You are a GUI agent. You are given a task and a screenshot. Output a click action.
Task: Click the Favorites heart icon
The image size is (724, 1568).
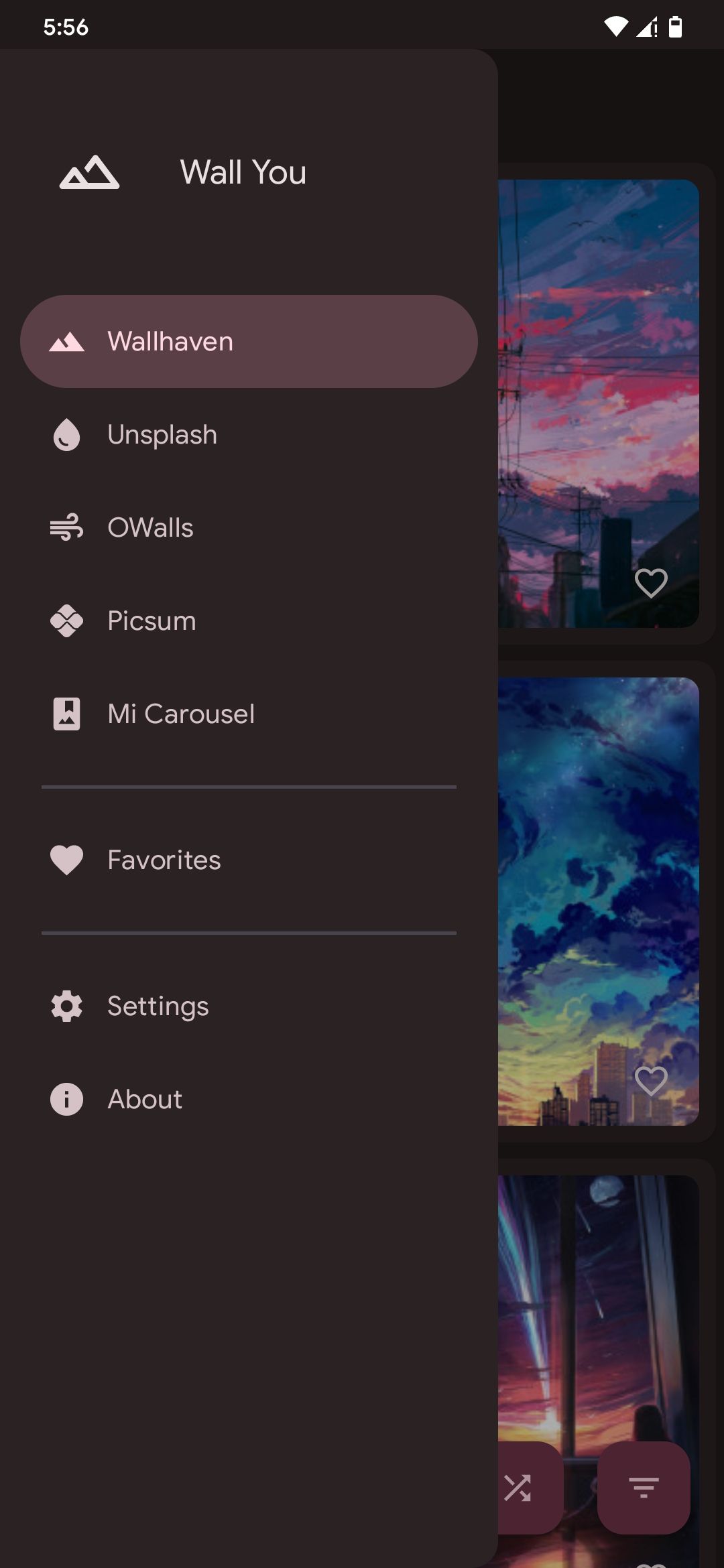[x=66, y=858]
